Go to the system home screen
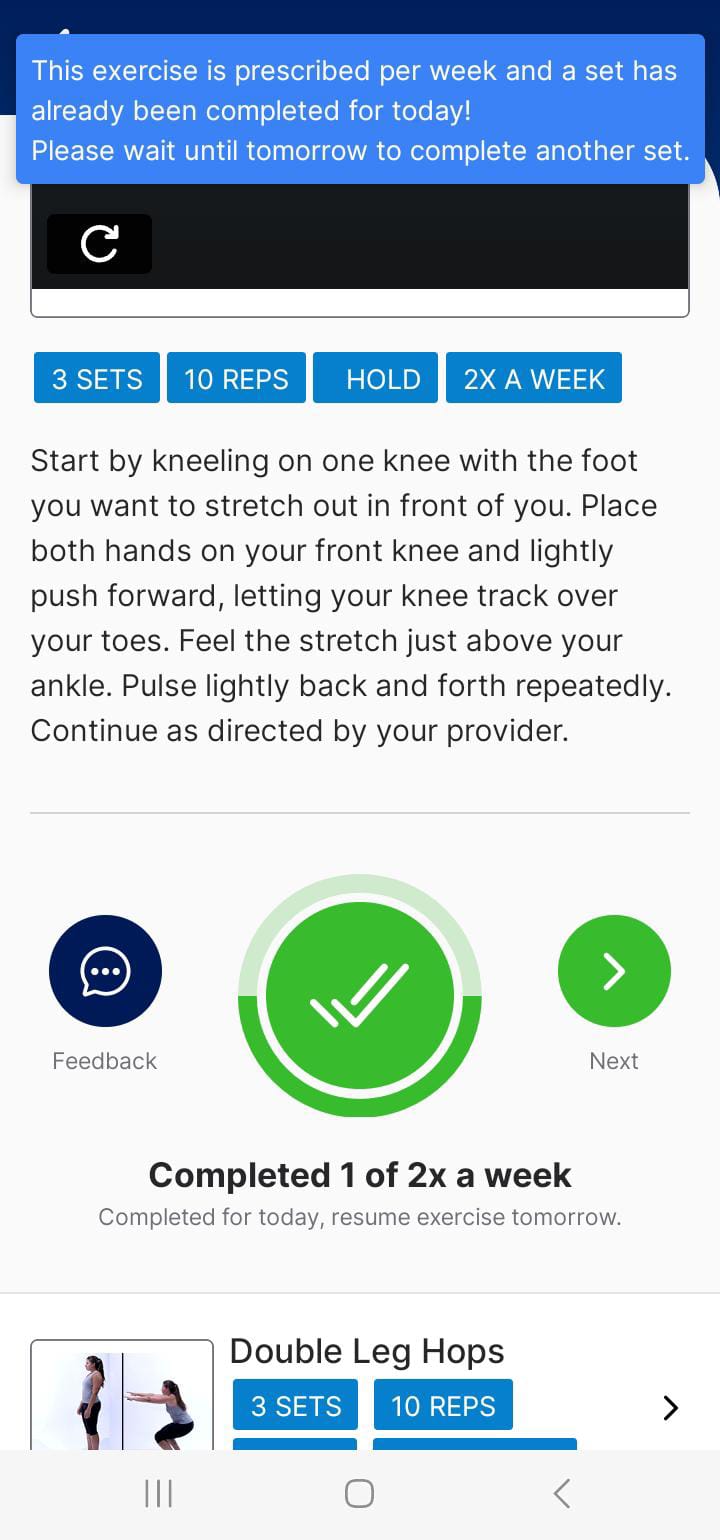The image size is (720, 1540). tap(359, 1494)
